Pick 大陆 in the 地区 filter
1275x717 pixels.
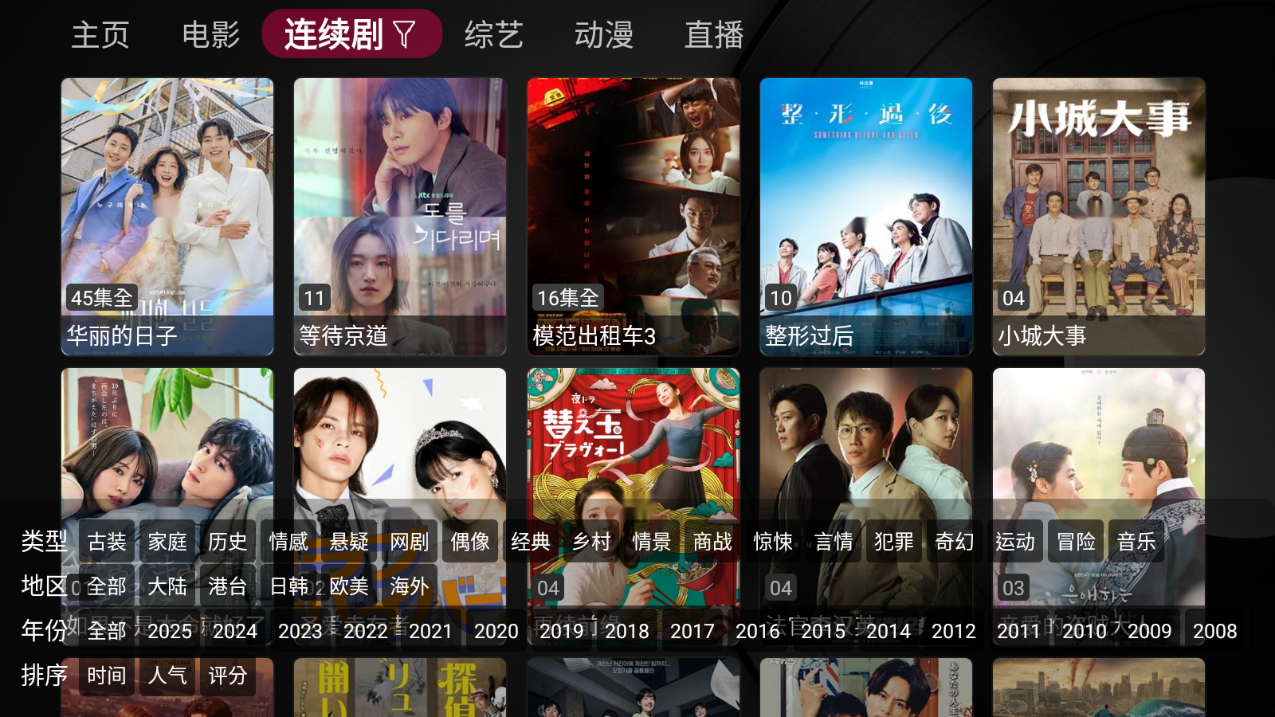tap(167, 586)
